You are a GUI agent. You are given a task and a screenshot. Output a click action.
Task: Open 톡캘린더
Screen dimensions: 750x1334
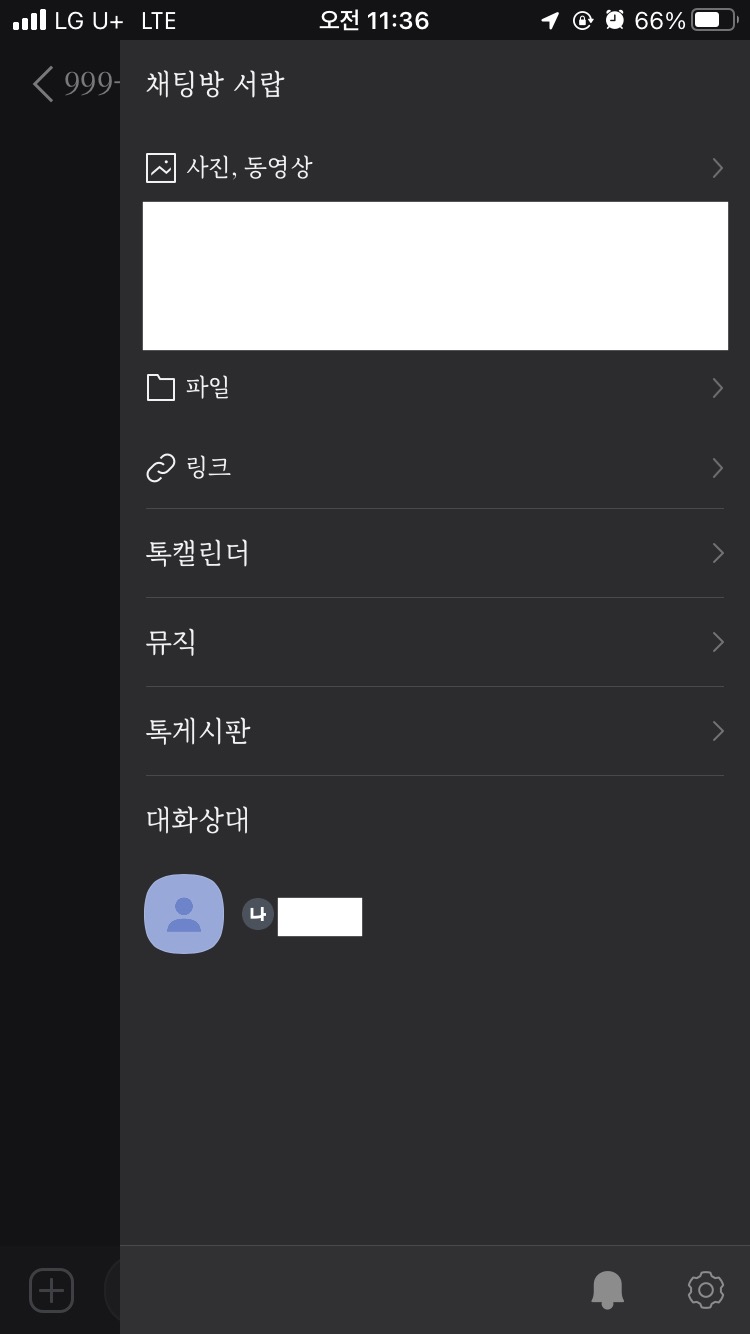click(434, 553)
